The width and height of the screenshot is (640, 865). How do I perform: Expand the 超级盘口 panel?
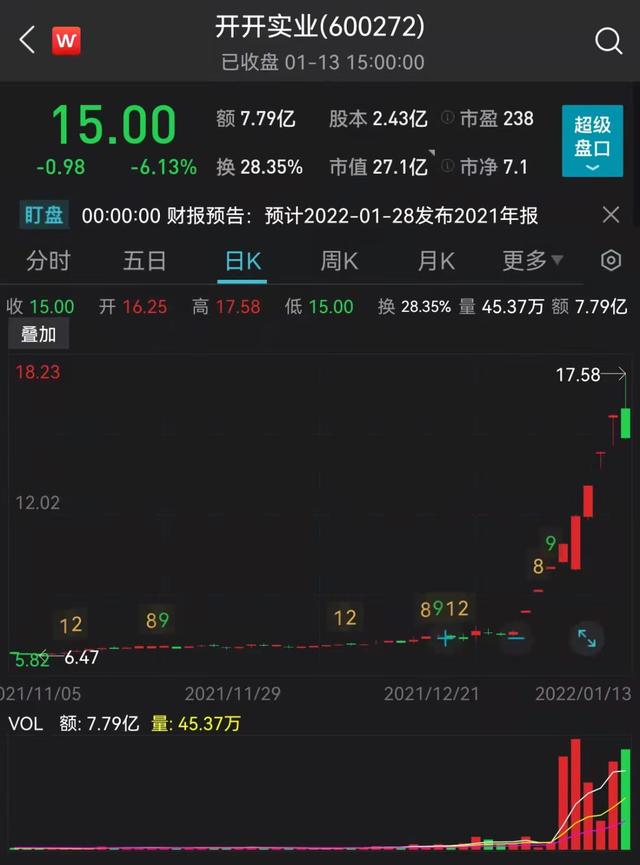pyautogui.click(x=592, y=141)
